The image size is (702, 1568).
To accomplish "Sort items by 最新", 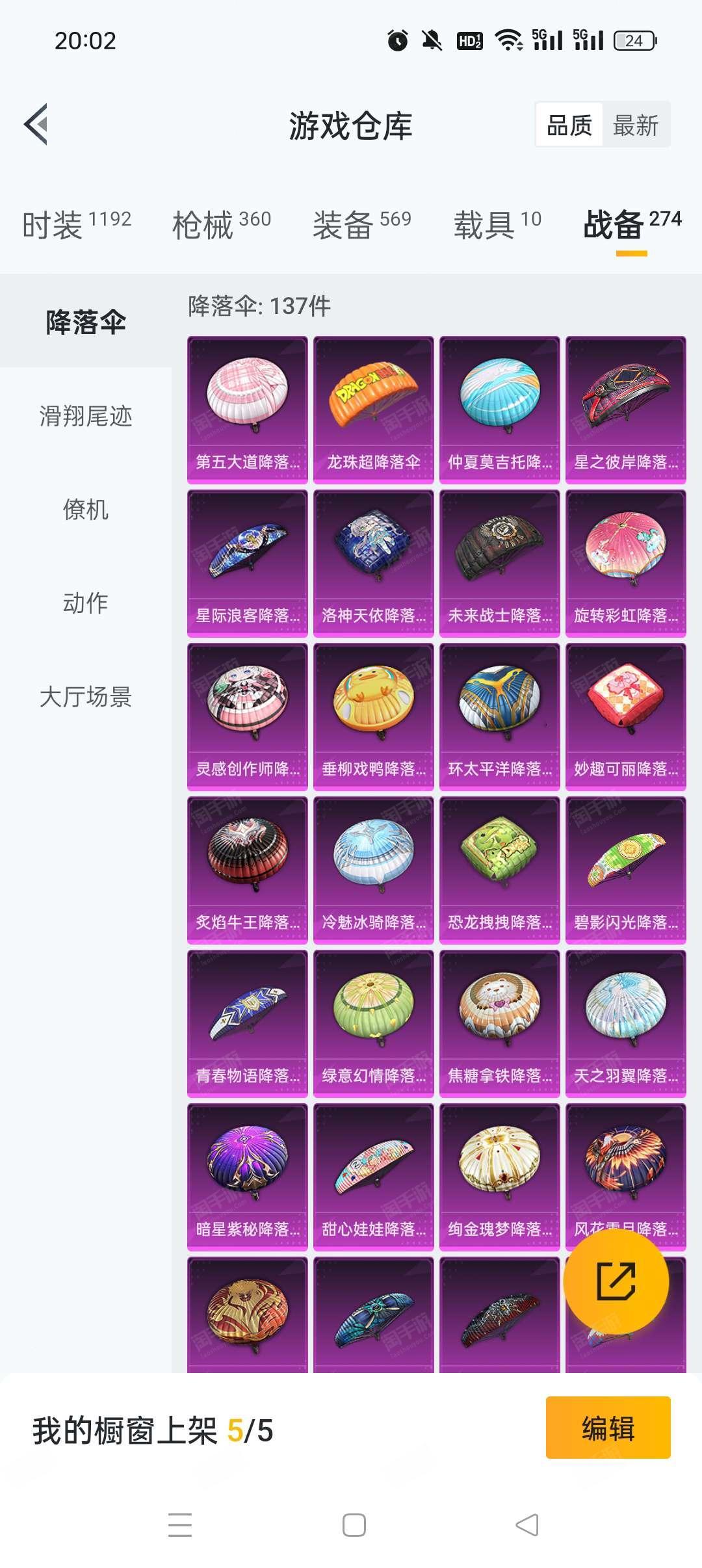I will coord(635,125).
